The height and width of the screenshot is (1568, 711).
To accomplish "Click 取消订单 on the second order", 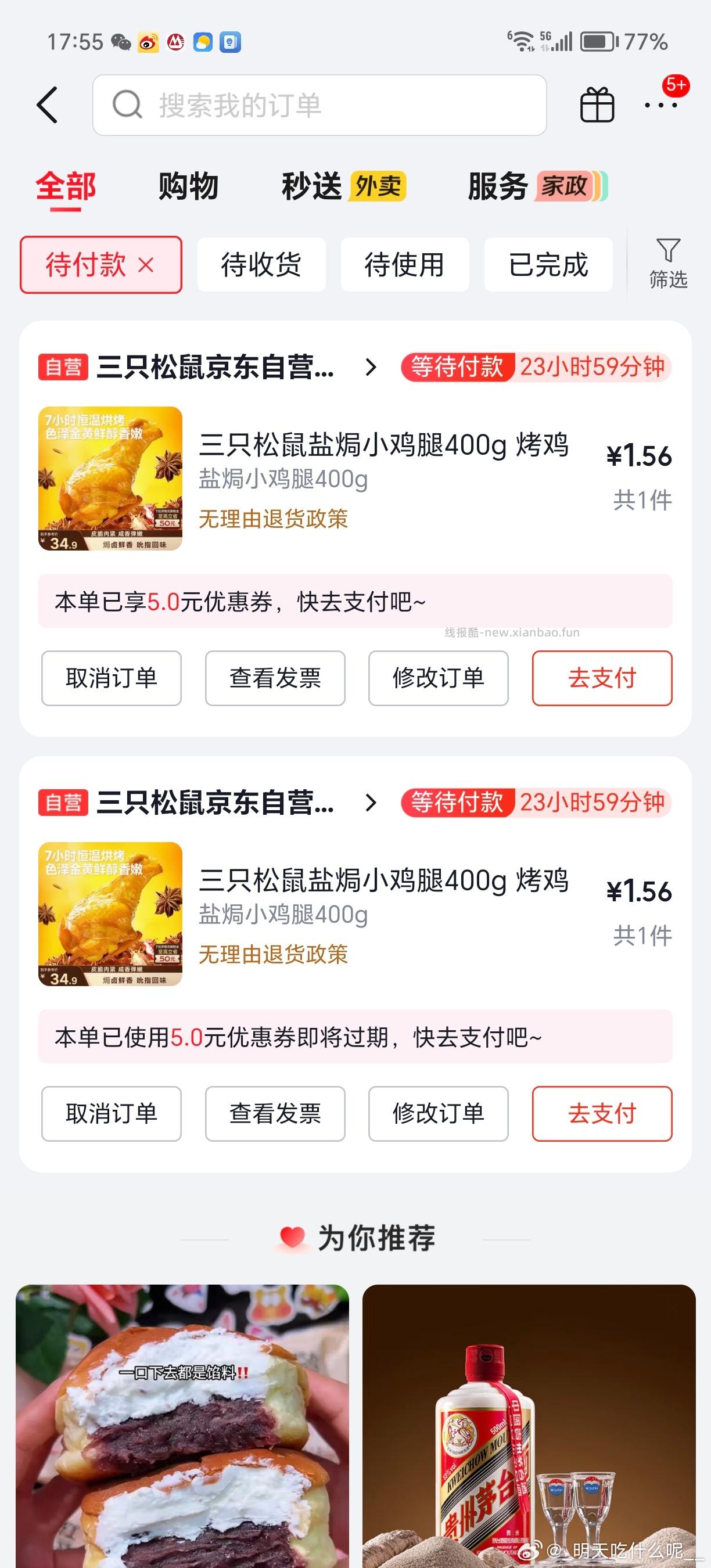I will pos(111,1114).
